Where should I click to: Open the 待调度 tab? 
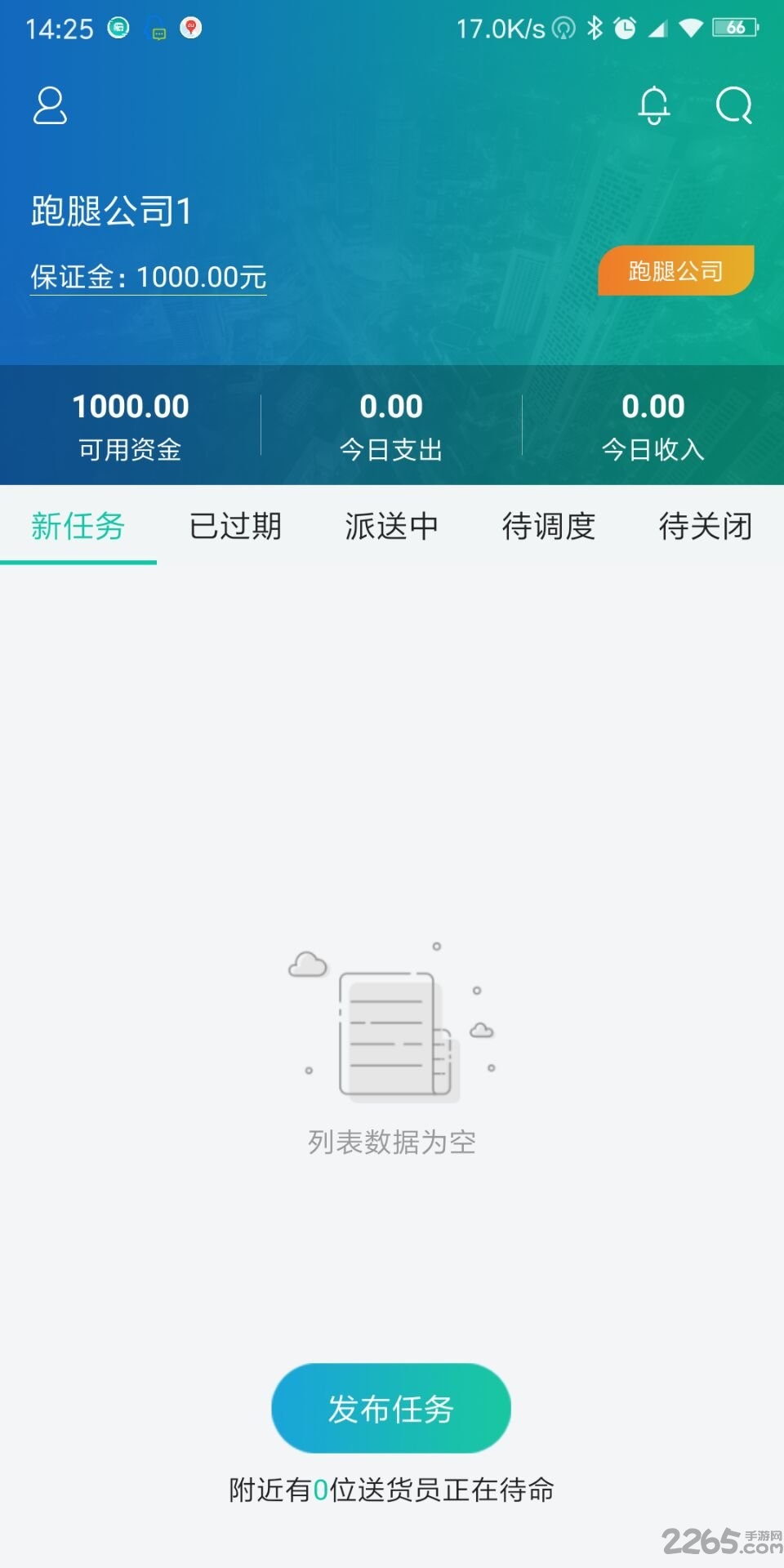(x=549, y=525)
